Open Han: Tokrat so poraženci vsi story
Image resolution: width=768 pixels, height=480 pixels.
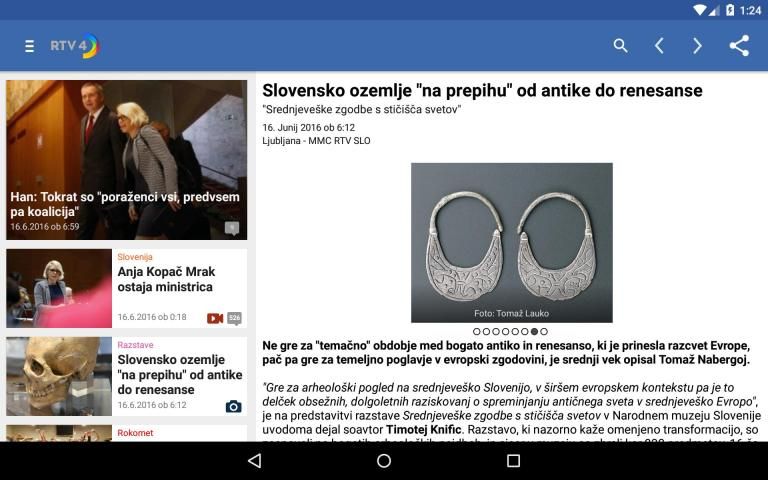point(126,160)
